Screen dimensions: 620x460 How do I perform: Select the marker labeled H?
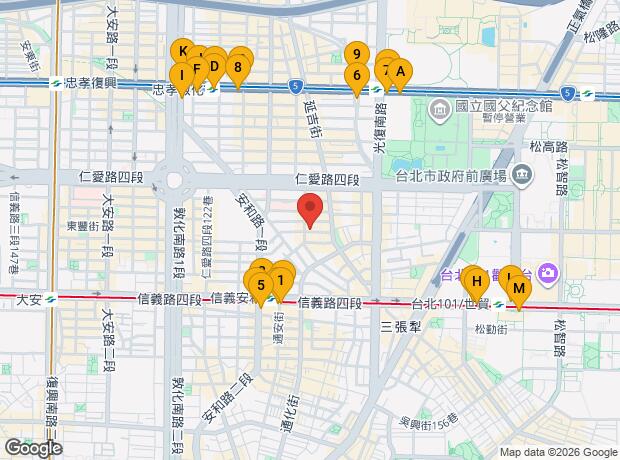point(477,284)
